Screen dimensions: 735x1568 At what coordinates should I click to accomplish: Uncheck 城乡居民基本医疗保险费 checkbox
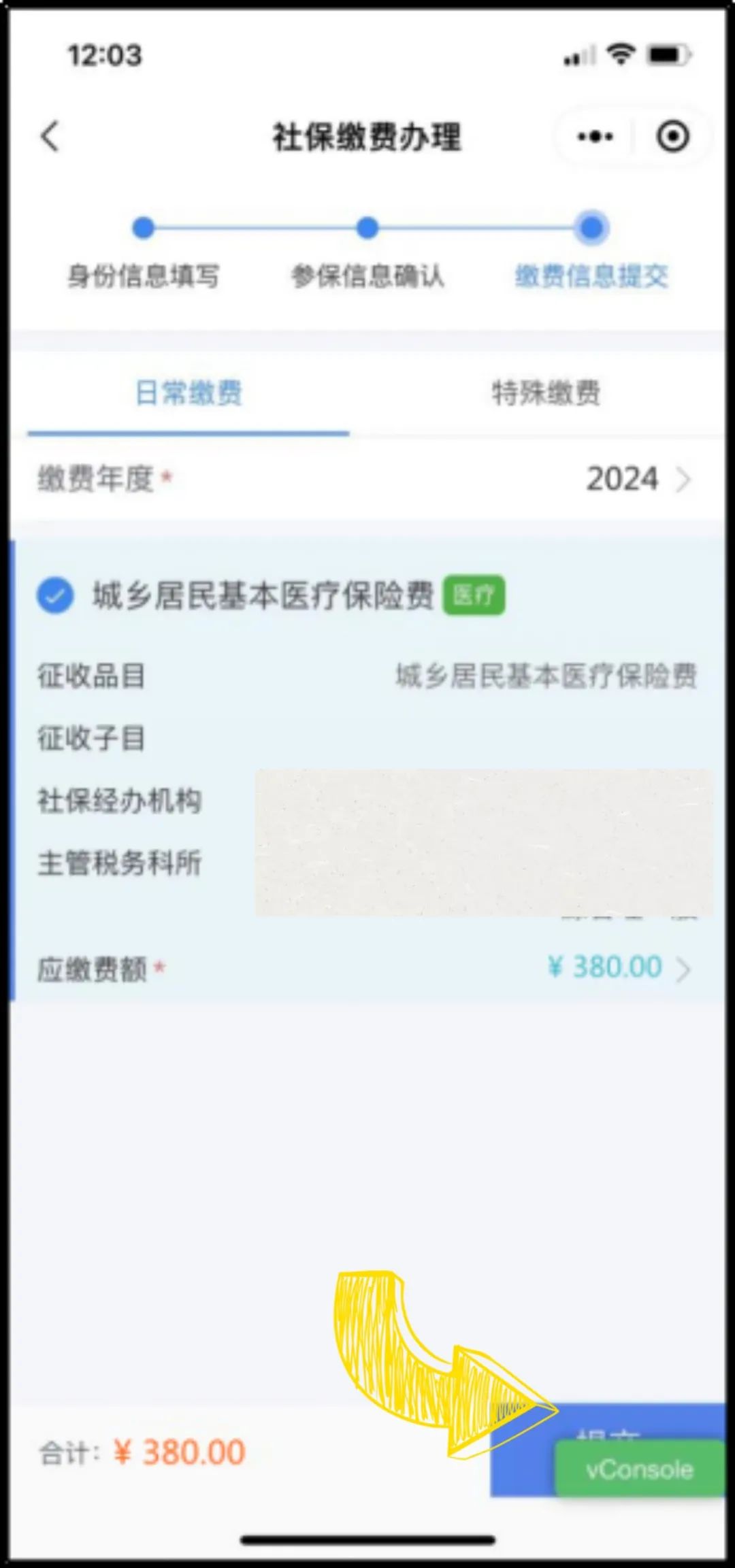(54, 596)
